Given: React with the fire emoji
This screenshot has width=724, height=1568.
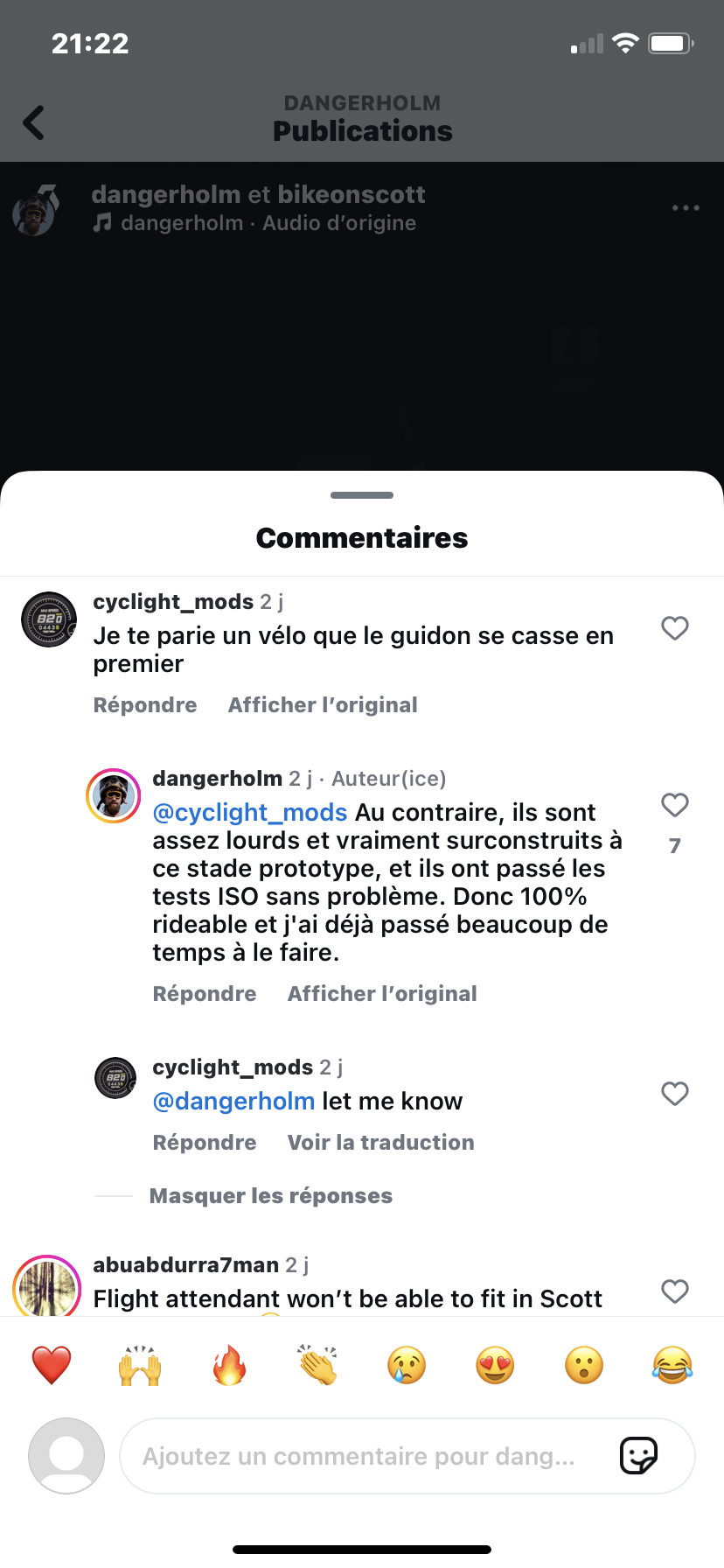Looking at the screenshot, I should click(x=229, y=1365).
